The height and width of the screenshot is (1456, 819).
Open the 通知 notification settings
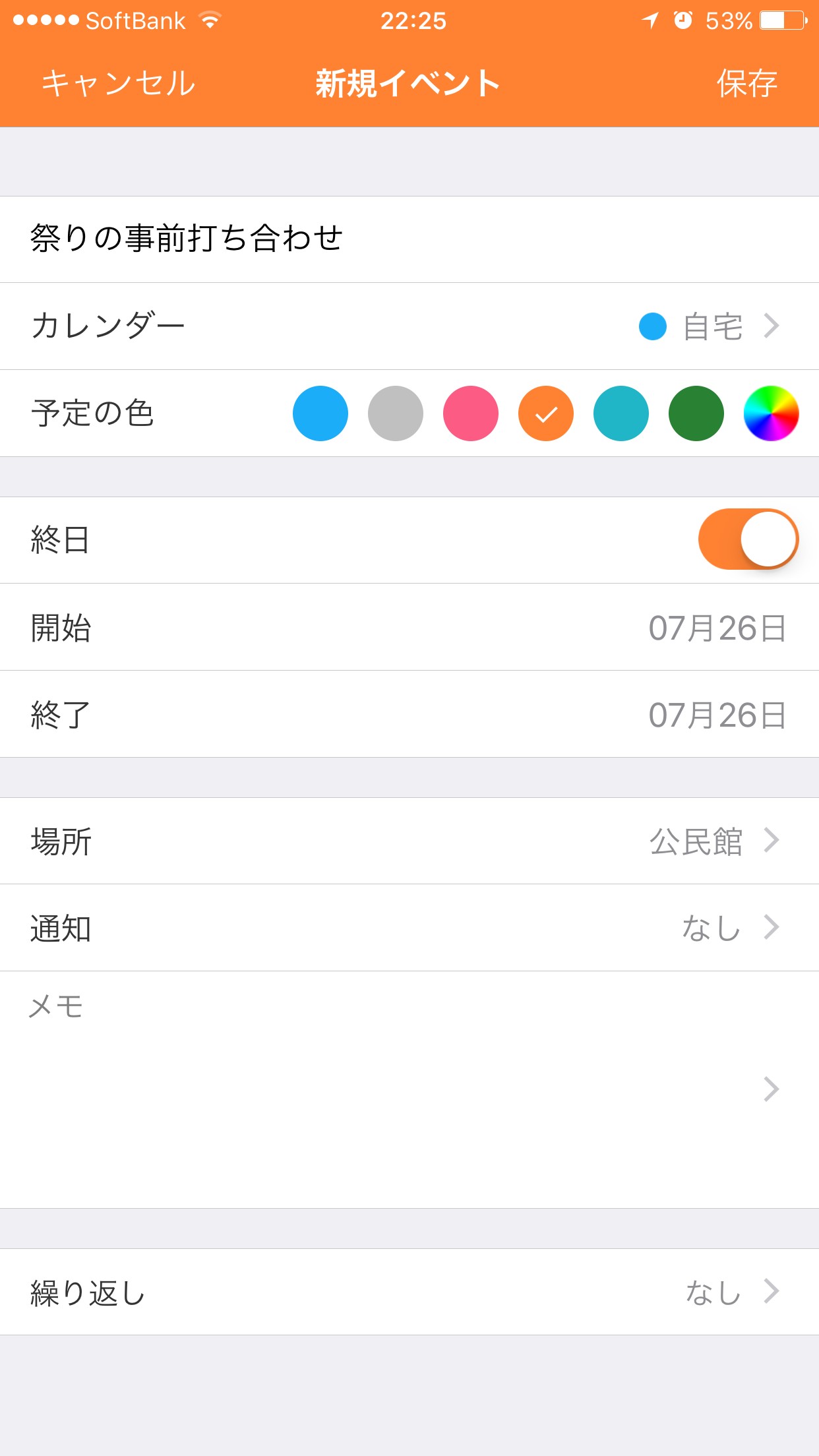point(409,928)
